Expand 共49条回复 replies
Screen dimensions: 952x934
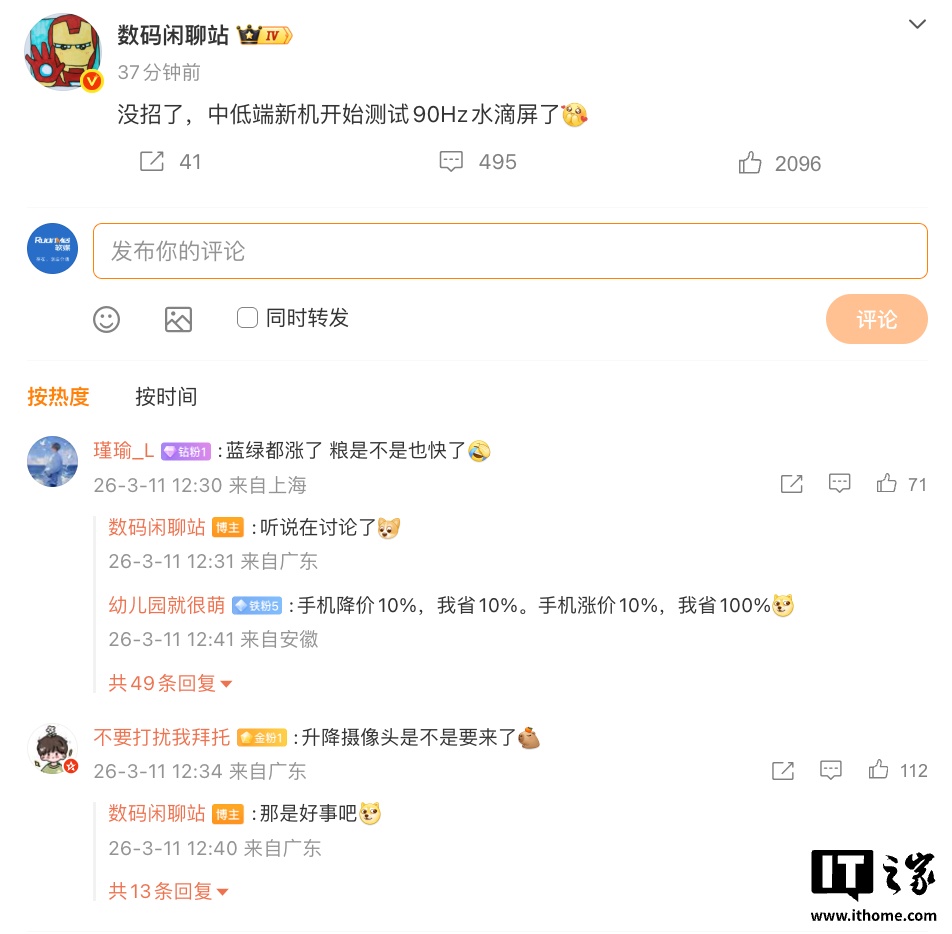170,684
